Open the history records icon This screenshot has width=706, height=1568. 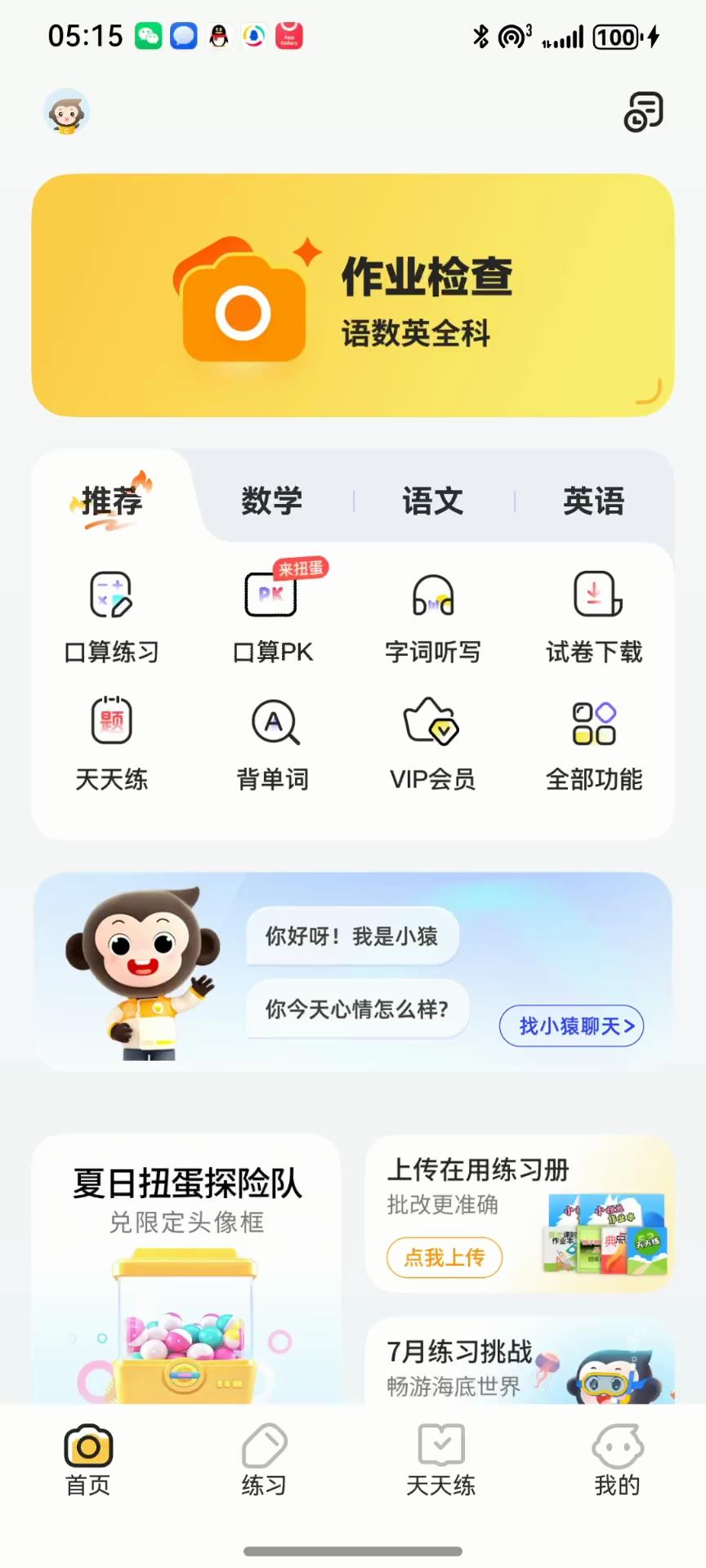tap(643, 112)
